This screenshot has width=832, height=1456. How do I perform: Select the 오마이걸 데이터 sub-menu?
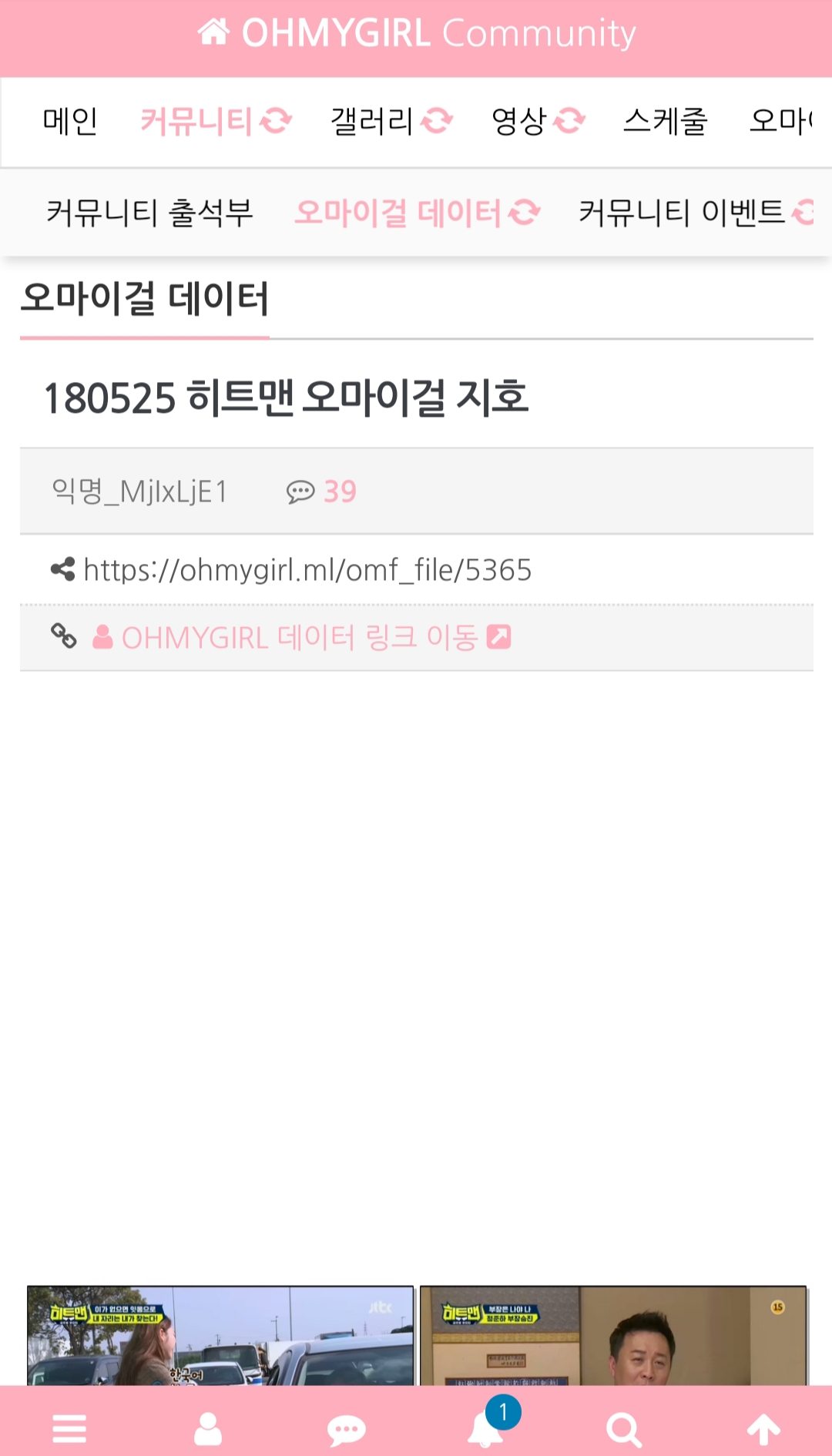[418, 212]
